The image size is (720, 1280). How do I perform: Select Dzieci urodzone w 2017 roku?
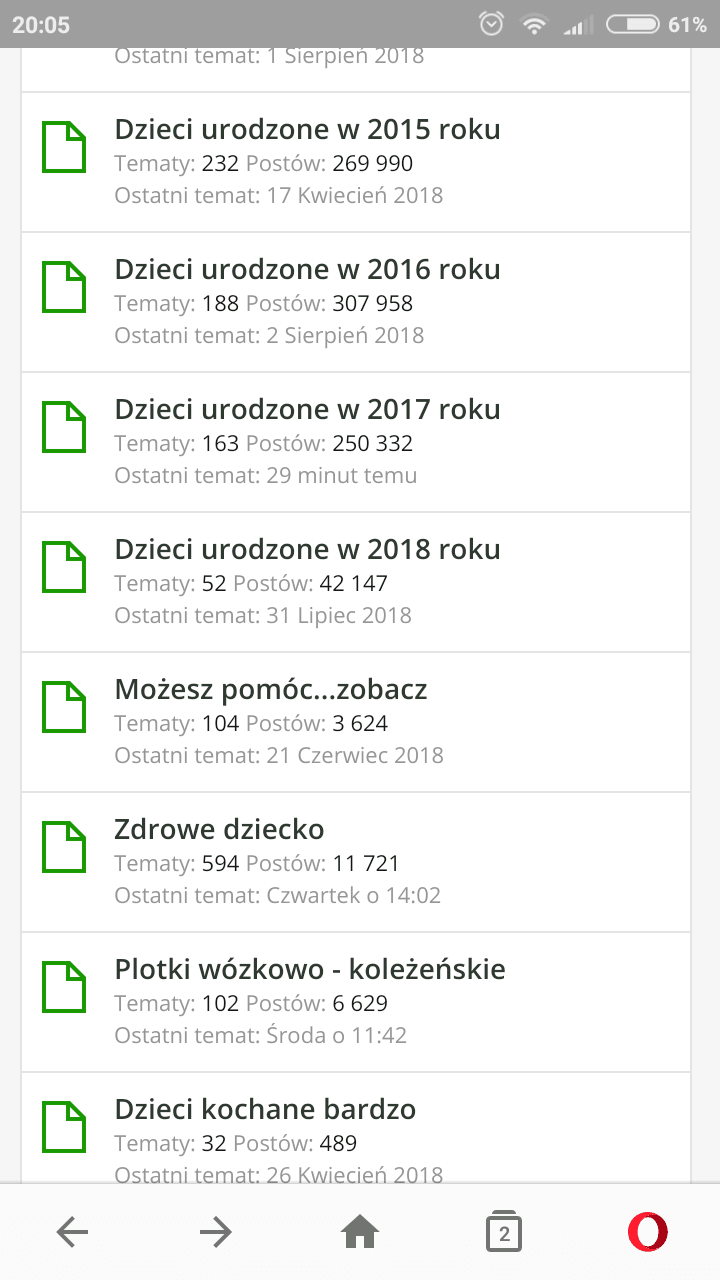(307, 410)
